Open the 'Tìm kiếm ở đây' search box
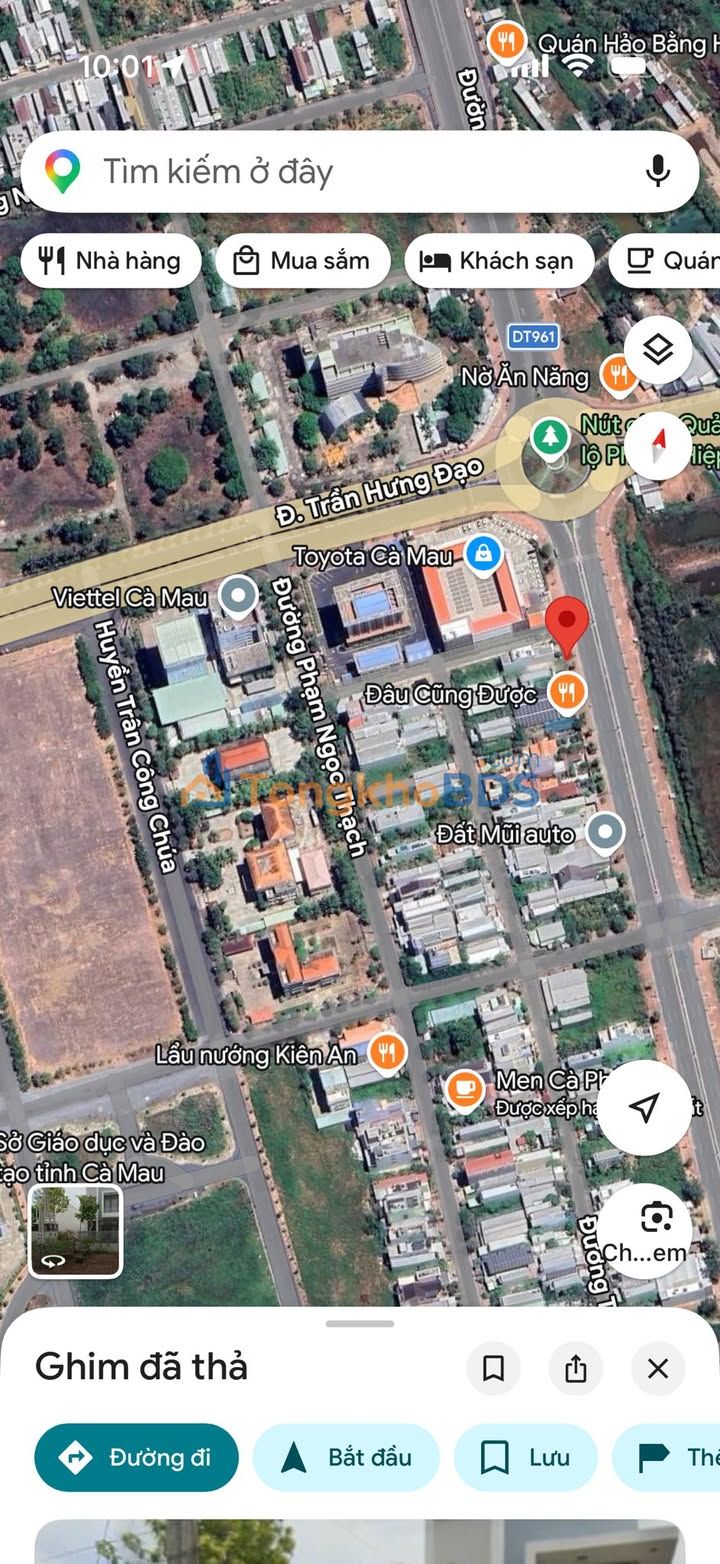This screenshot has height=1564, width=720. point(330,172)
